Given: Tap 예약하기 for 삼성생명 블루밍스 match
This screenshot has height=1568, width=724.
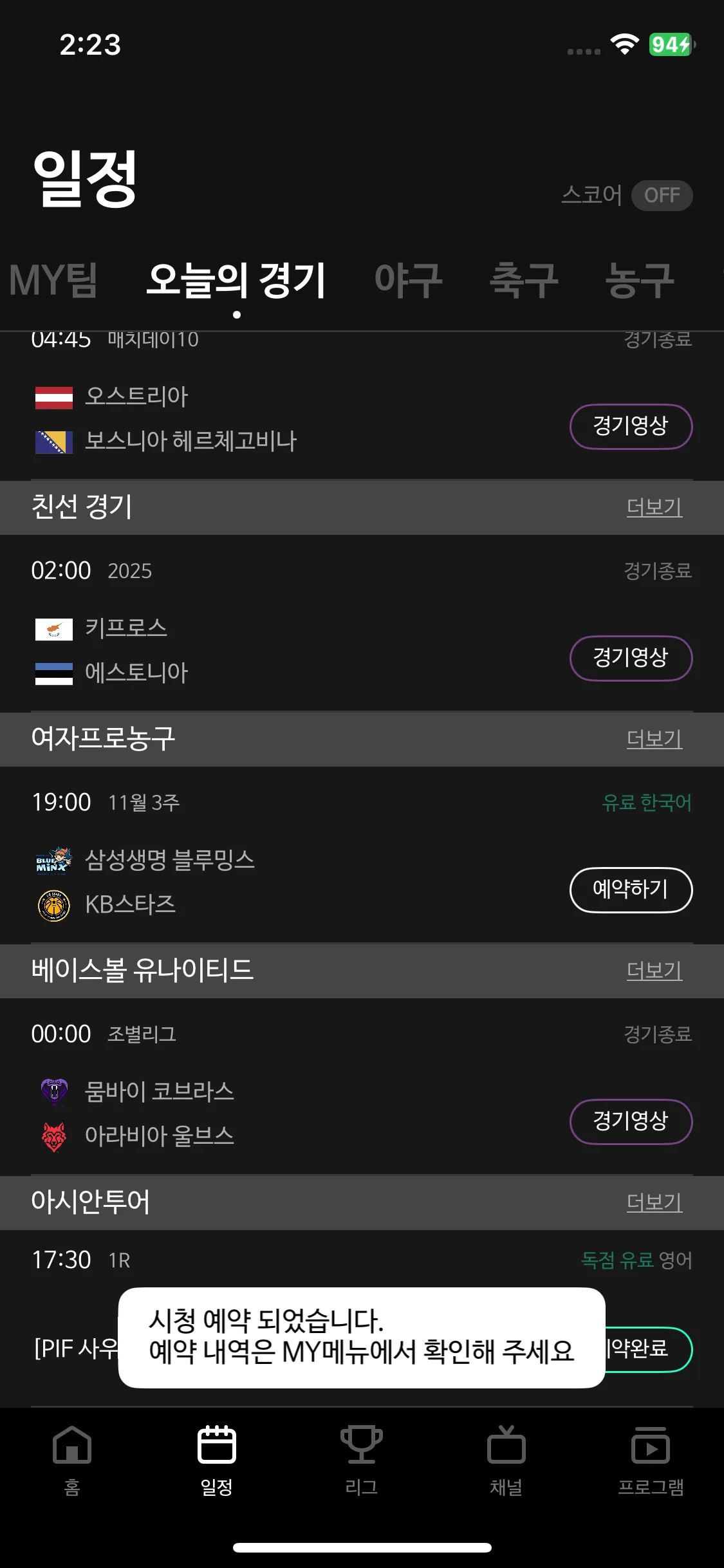Looking at the screenshot, I should coord(631,890).
